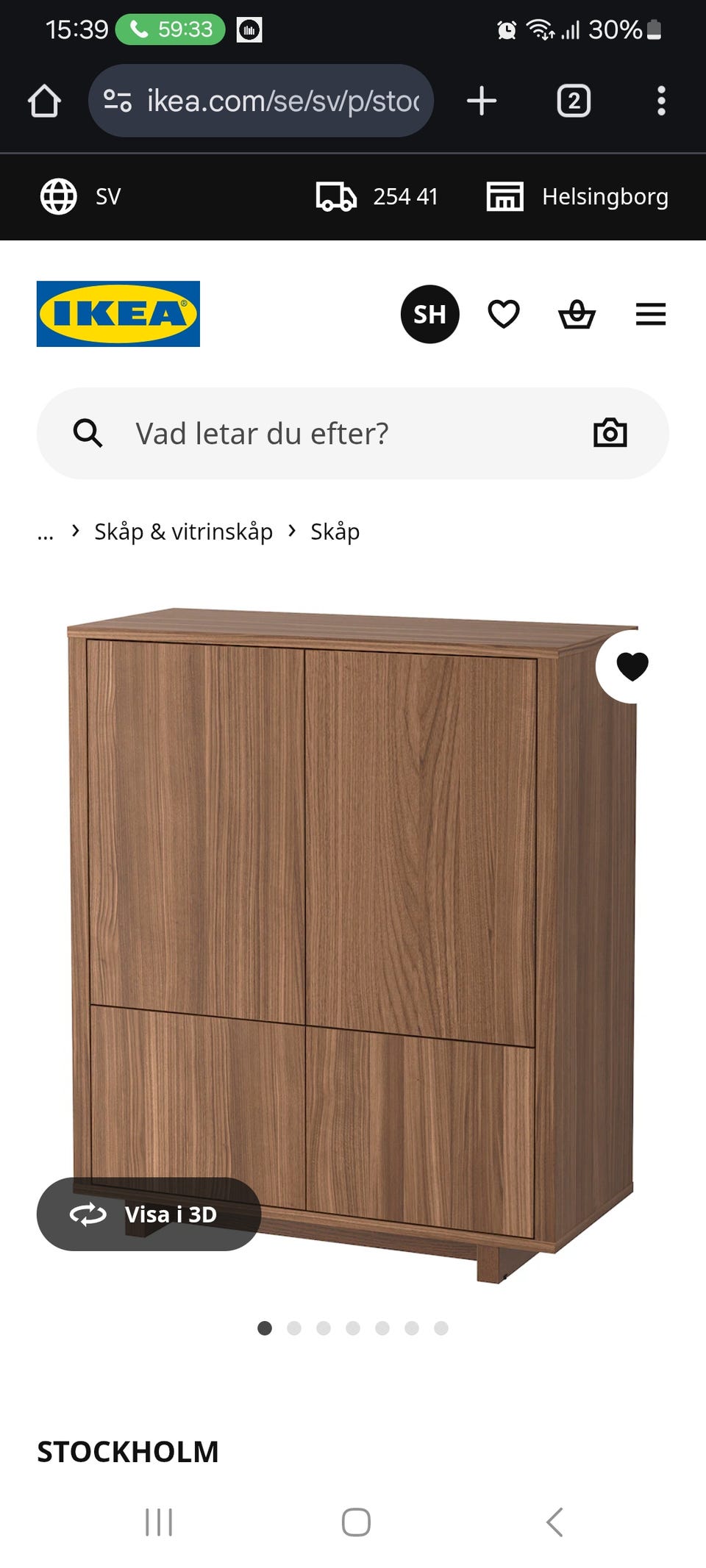Viewport: 706px width, 1568px height.
Task: Open the browser overflow menu
Action: pyautogui.click(x=661, y=101)
